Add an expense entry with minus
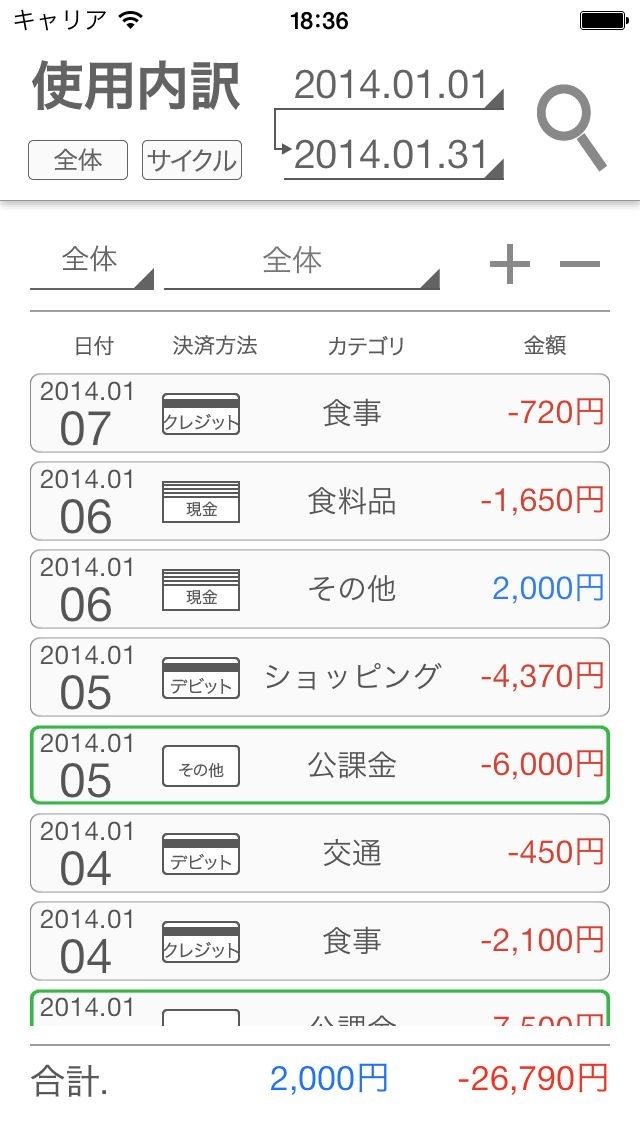Screen dimensions: 640x1136 coord(580,264)
